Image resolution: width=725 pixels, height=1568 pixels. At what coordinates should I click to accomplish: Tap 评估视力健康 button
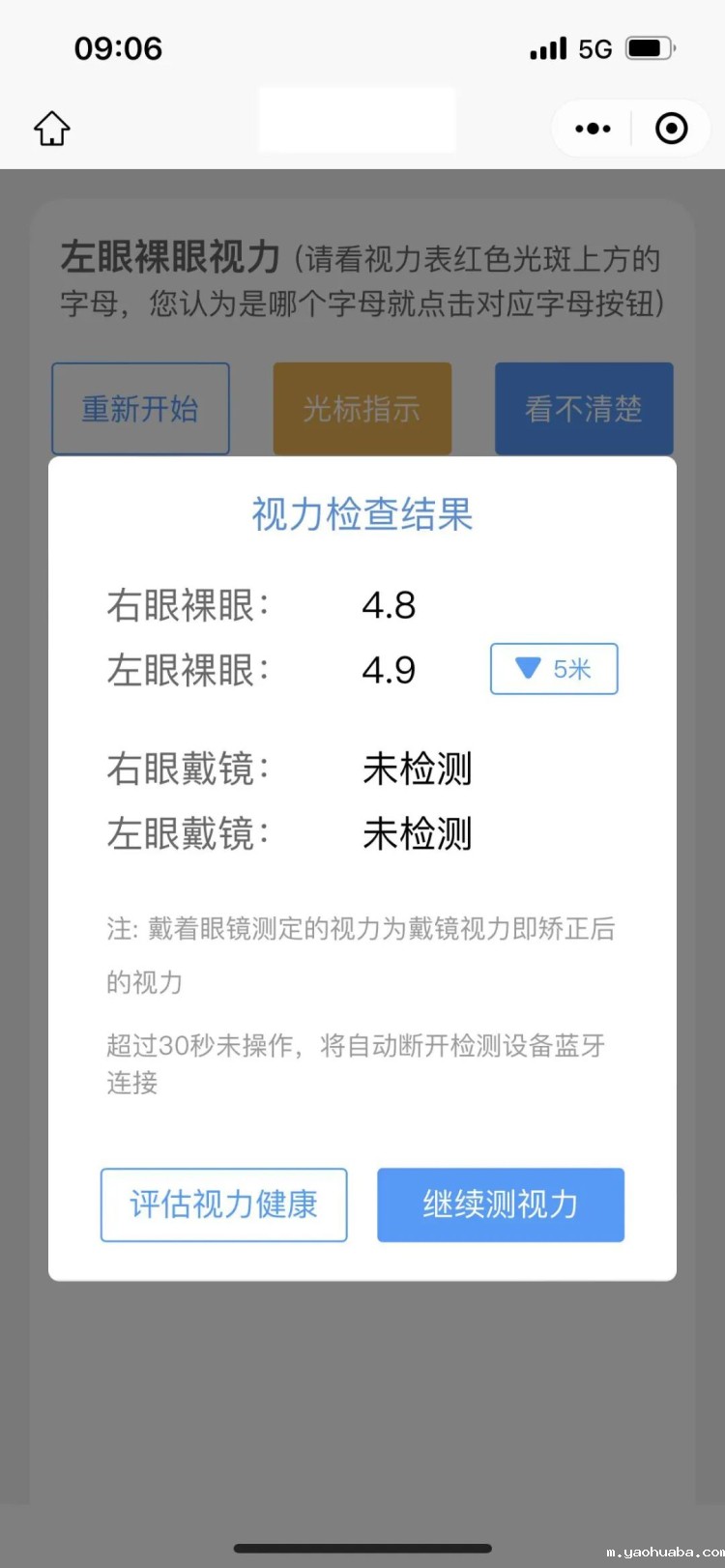point(223,1205)
